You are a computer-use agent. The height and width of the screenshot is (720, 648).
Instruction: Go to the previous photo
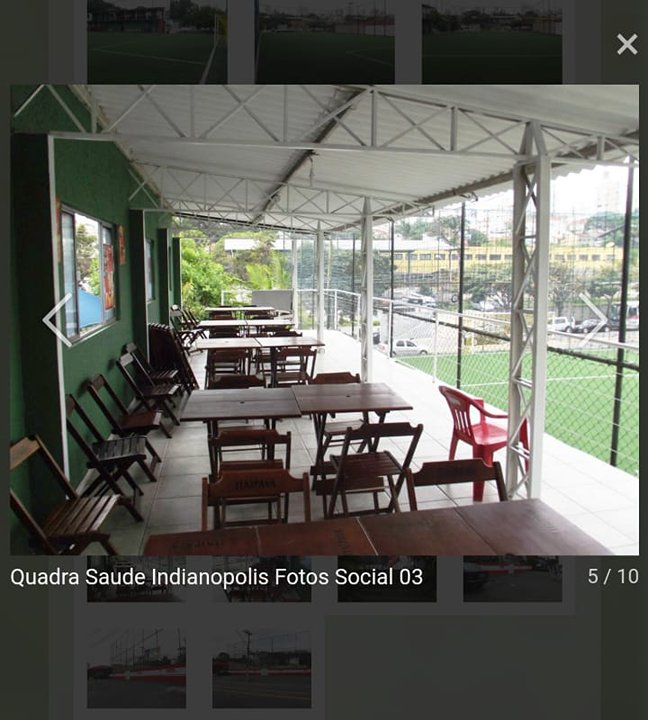pyautogui.click(x=57, y=320)
